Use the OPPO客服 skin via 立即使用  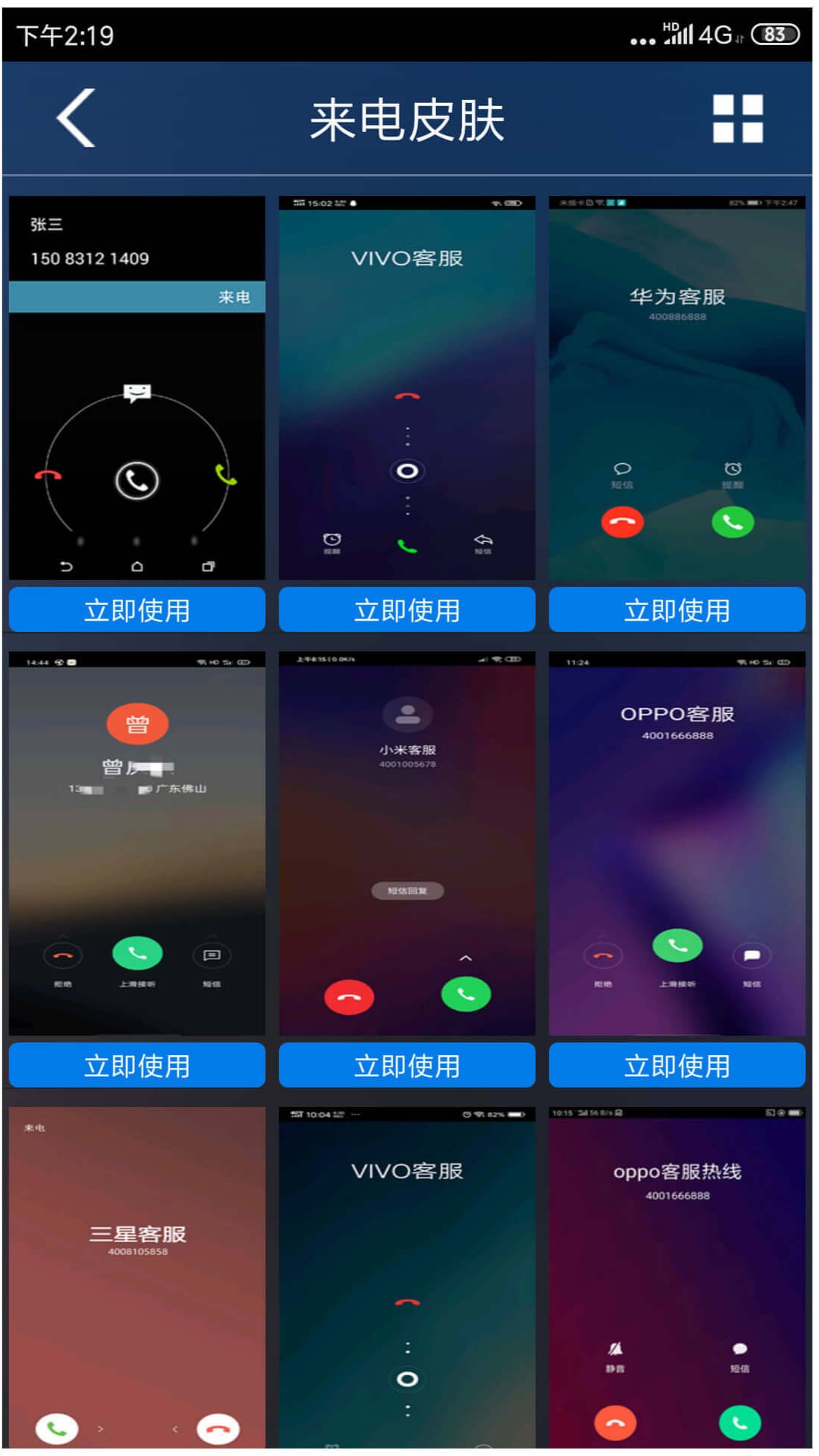pyautogui.click(x=677, y=1065)
